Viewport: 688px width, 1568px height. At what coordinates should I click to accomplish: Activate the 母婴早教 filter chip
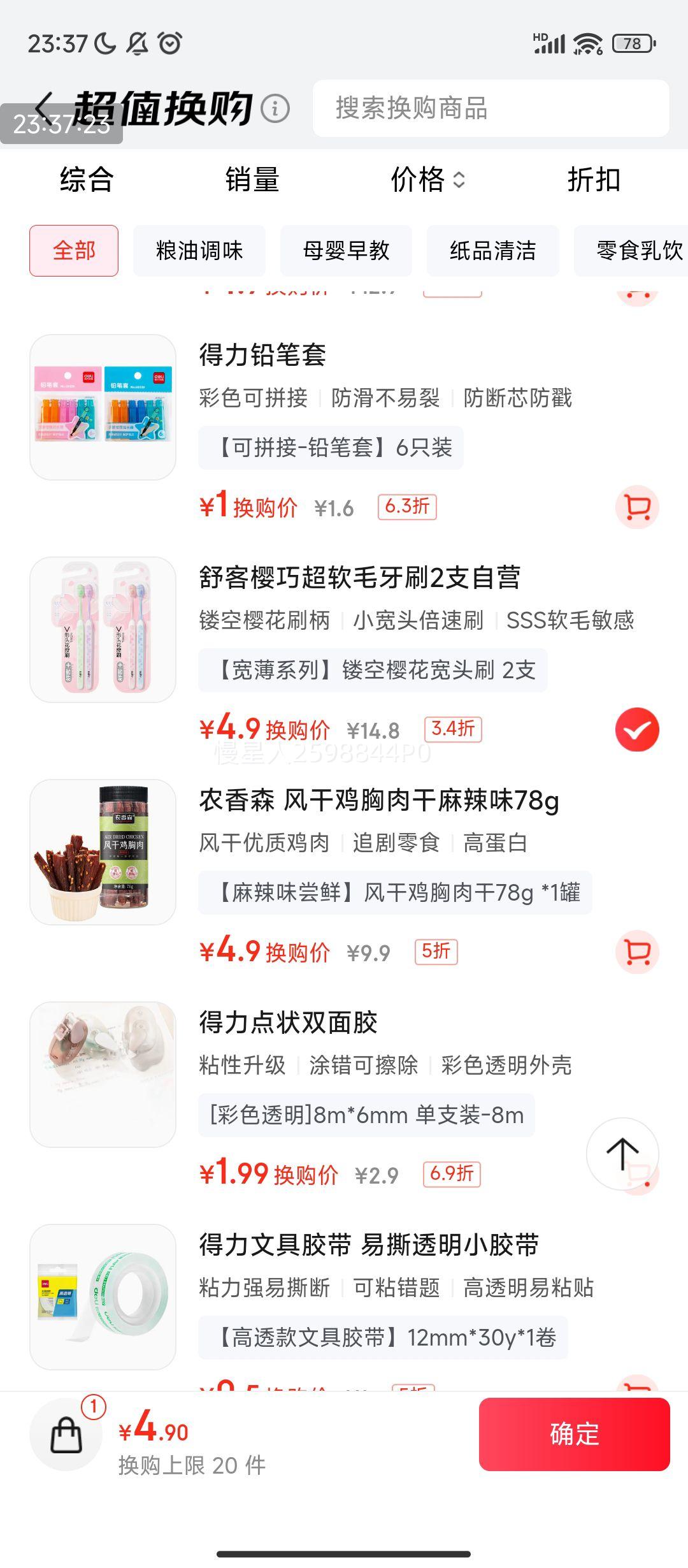[x=345, y=251]
